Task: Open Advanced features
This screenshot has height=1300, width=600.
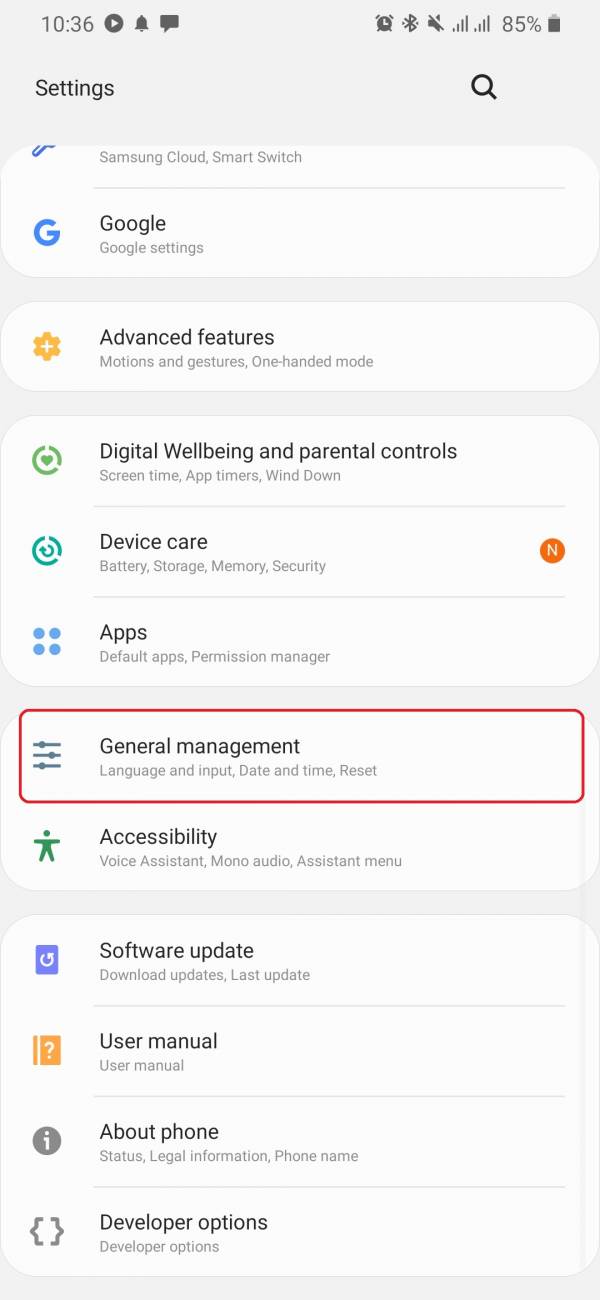Action: click(300, 348)
